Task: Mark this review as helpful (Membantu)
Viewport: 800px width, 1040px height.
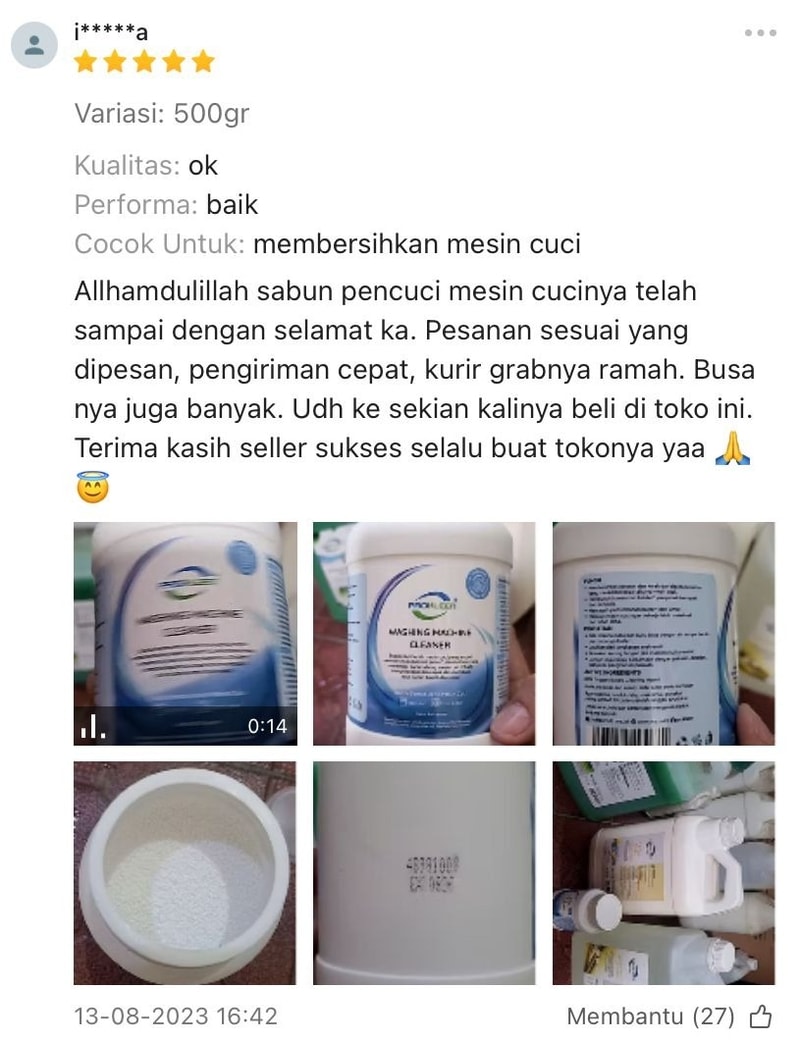Action: tap(760, 1017)
